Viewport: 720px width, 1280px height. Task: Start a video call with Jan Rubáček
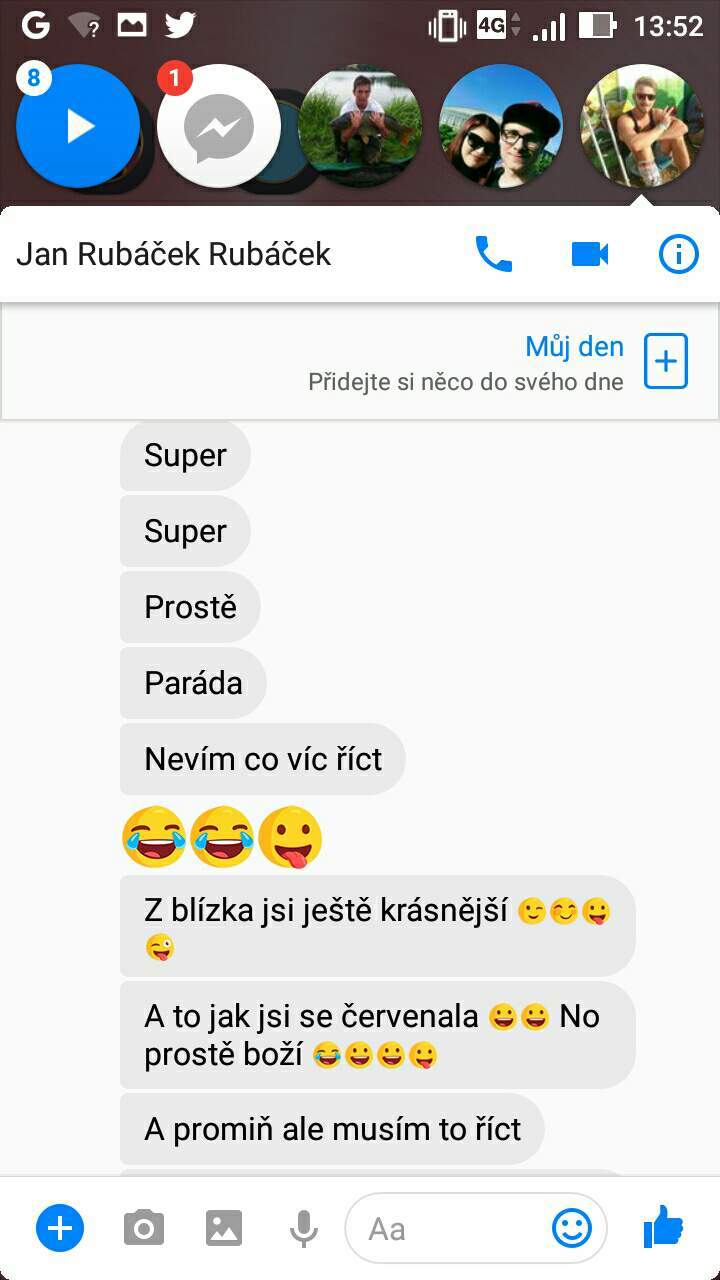(590, 254)
